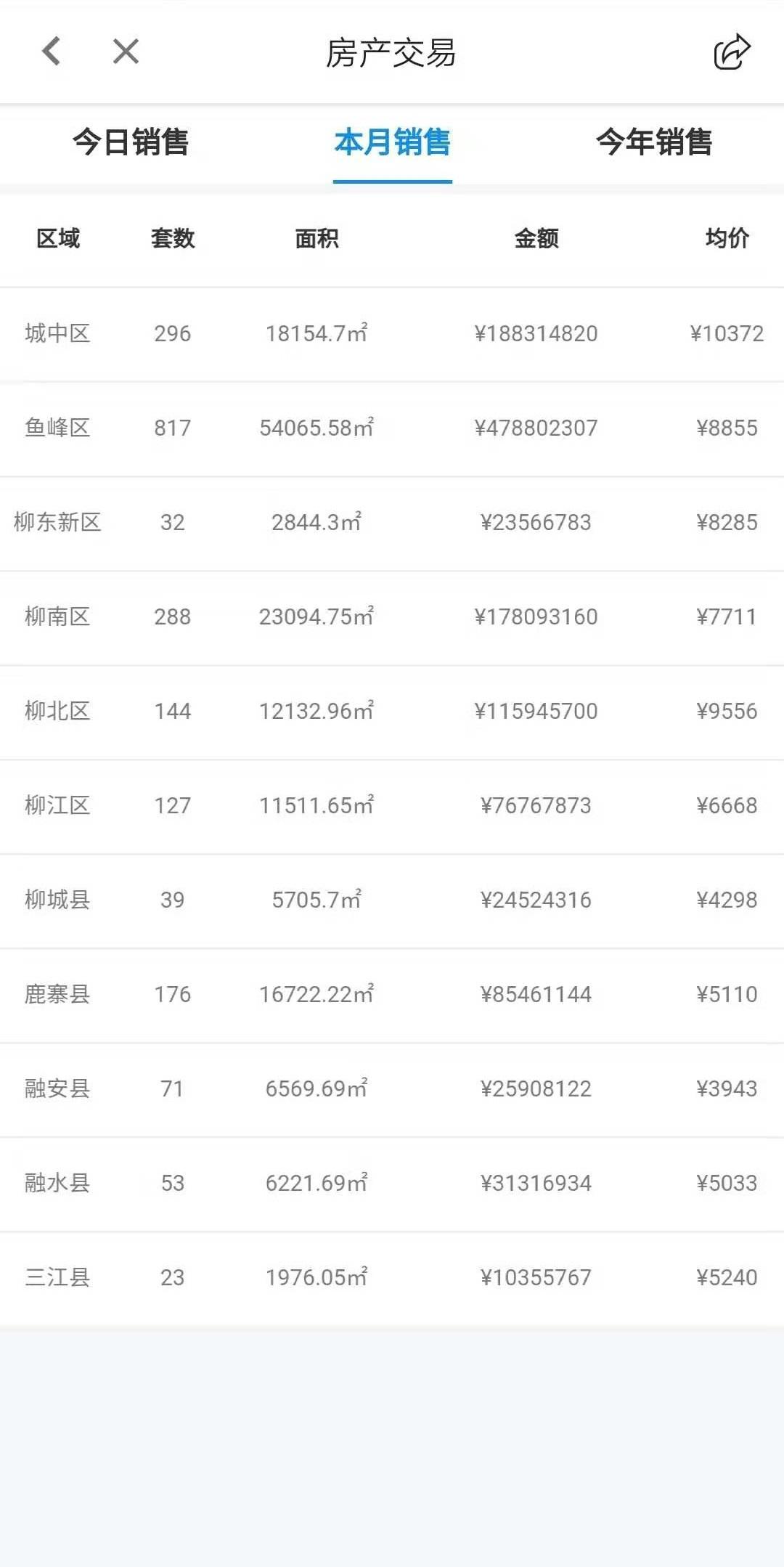Switch to the 今日销售 tab

[x=131, y=144]
